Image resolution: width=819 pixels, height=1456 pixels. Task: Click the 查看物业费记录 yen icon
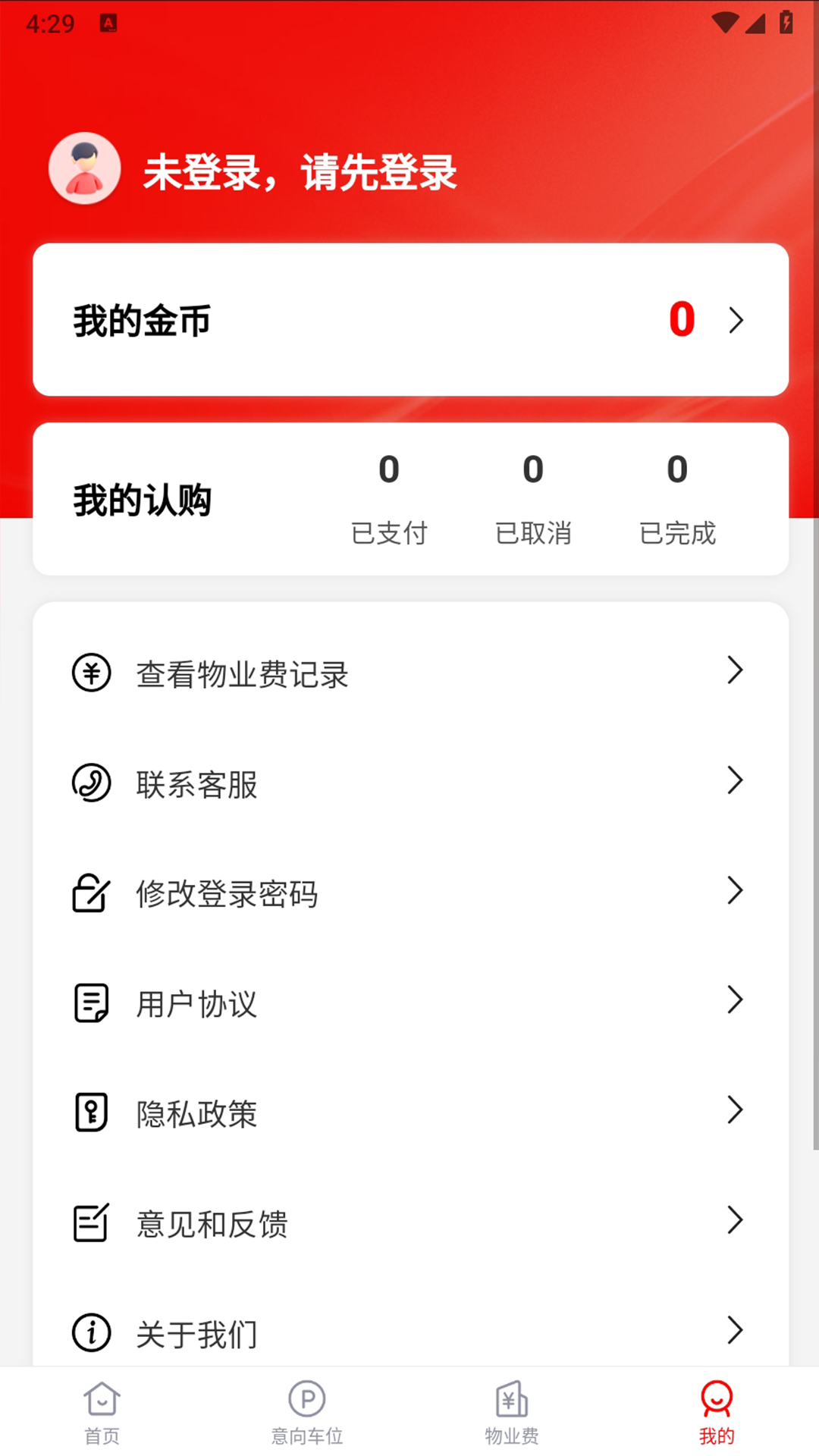[91, 672]
